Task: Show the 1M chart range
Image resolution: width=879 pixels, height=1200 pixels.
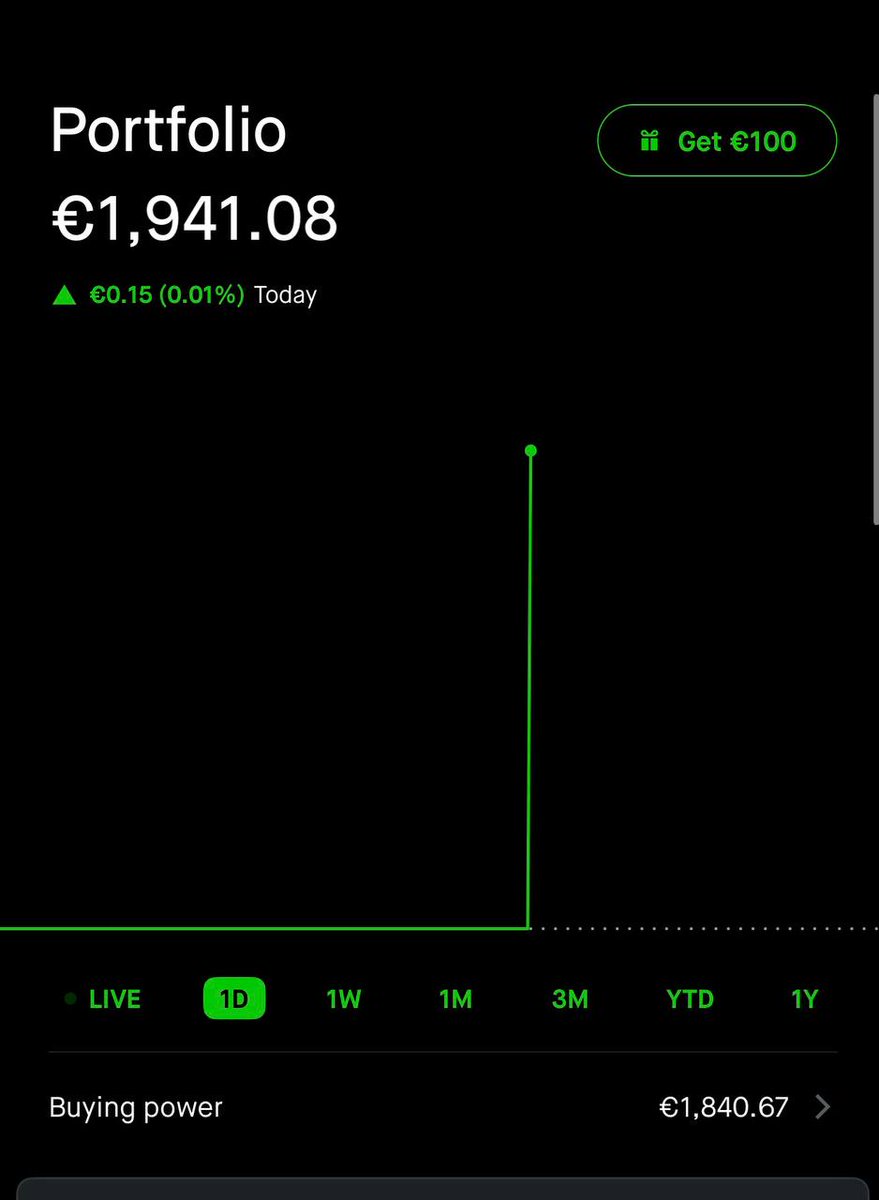Action: tap(456, 999)
